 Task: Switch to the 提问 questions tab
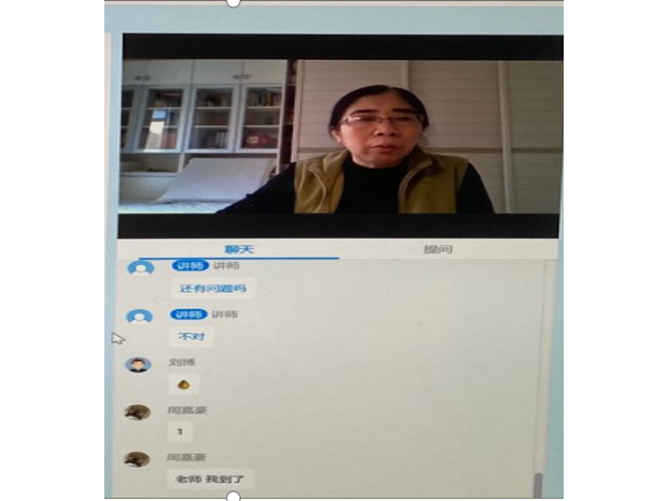(x=438, y=248)
